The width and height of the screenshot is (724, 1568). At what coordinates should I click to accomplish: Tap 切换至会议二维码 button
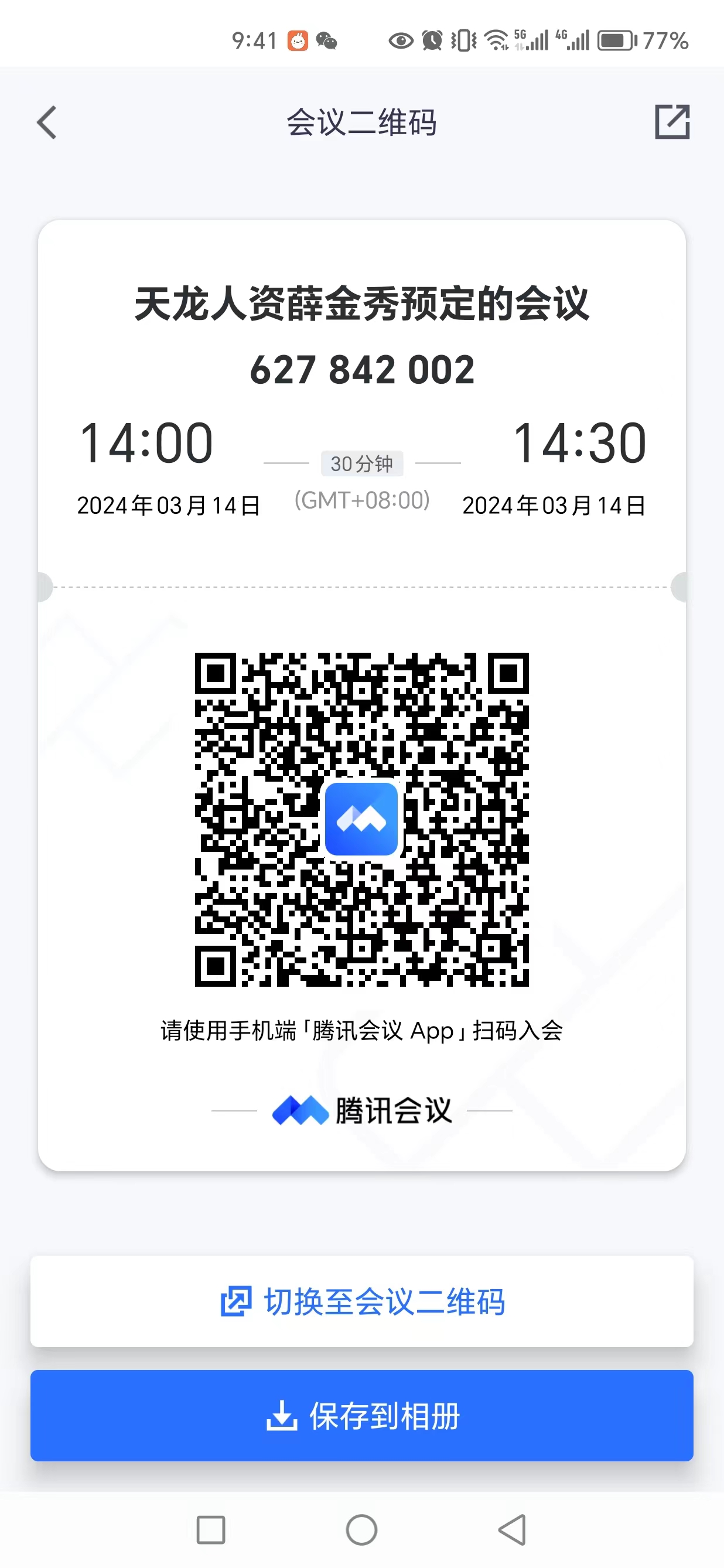[x=362, y=1301]
